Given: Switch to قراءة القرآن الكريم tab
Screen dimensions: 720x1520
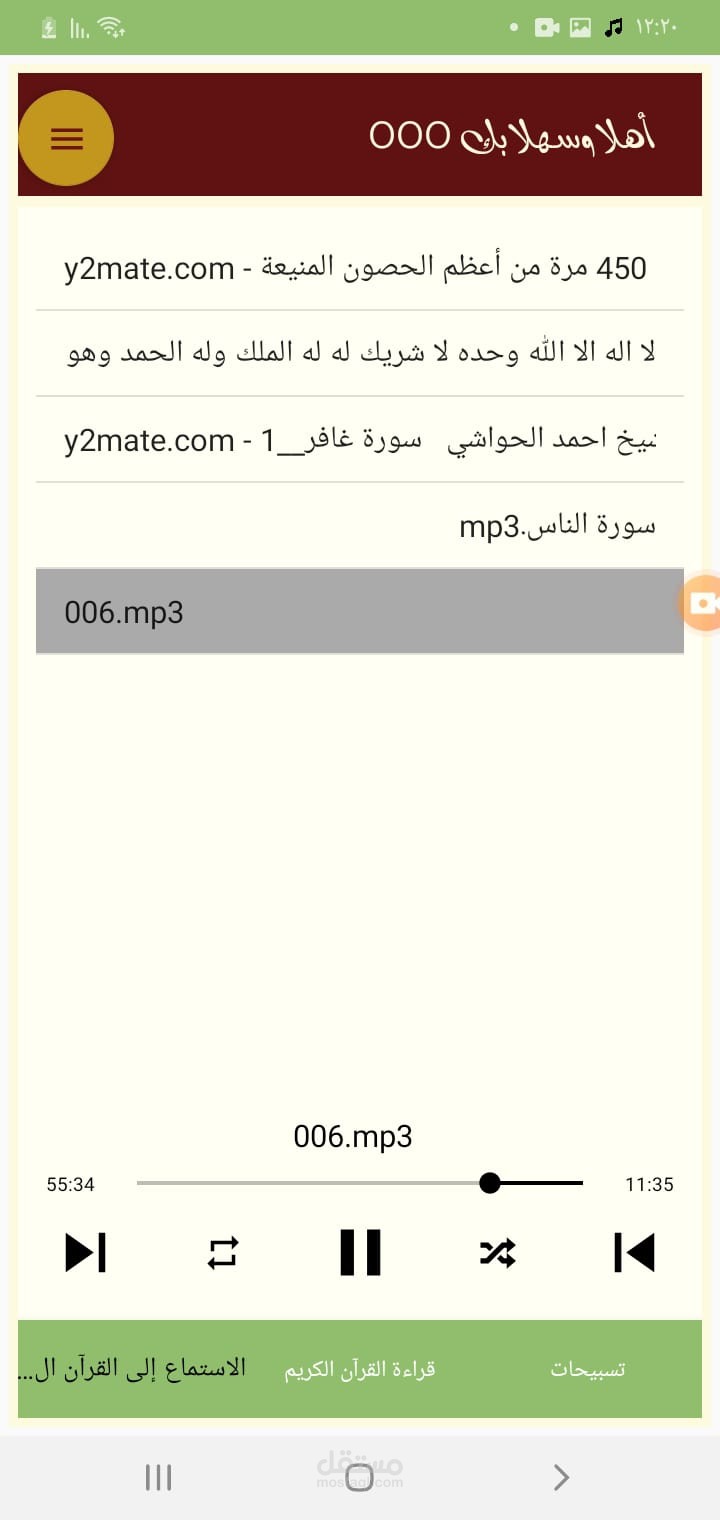Looking at the screenshot, I should 360,1370.
